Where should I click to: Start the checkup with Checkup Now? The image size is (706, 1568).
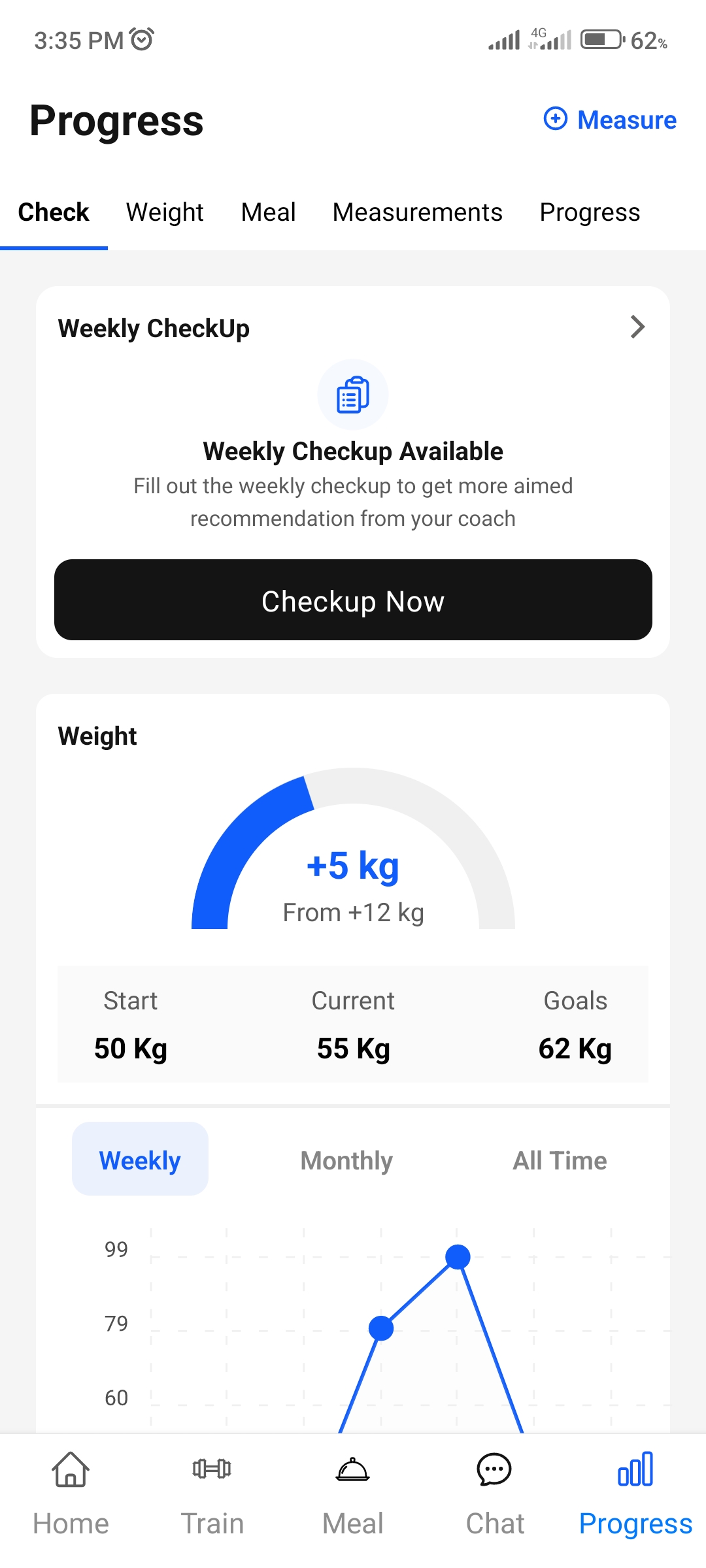tap(353, 600)
